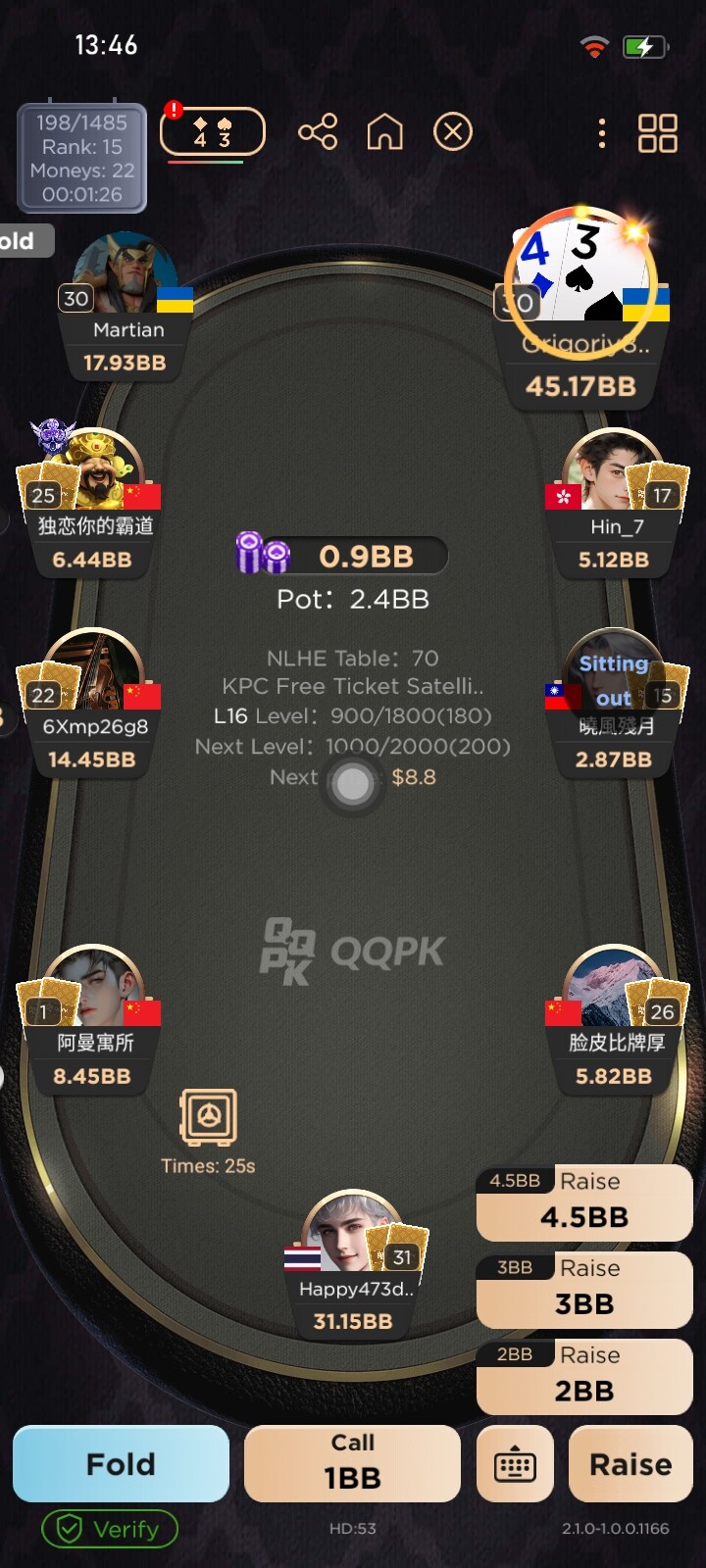
Task: Open the multi-table grid icon
Action: (x=658, y=133)
